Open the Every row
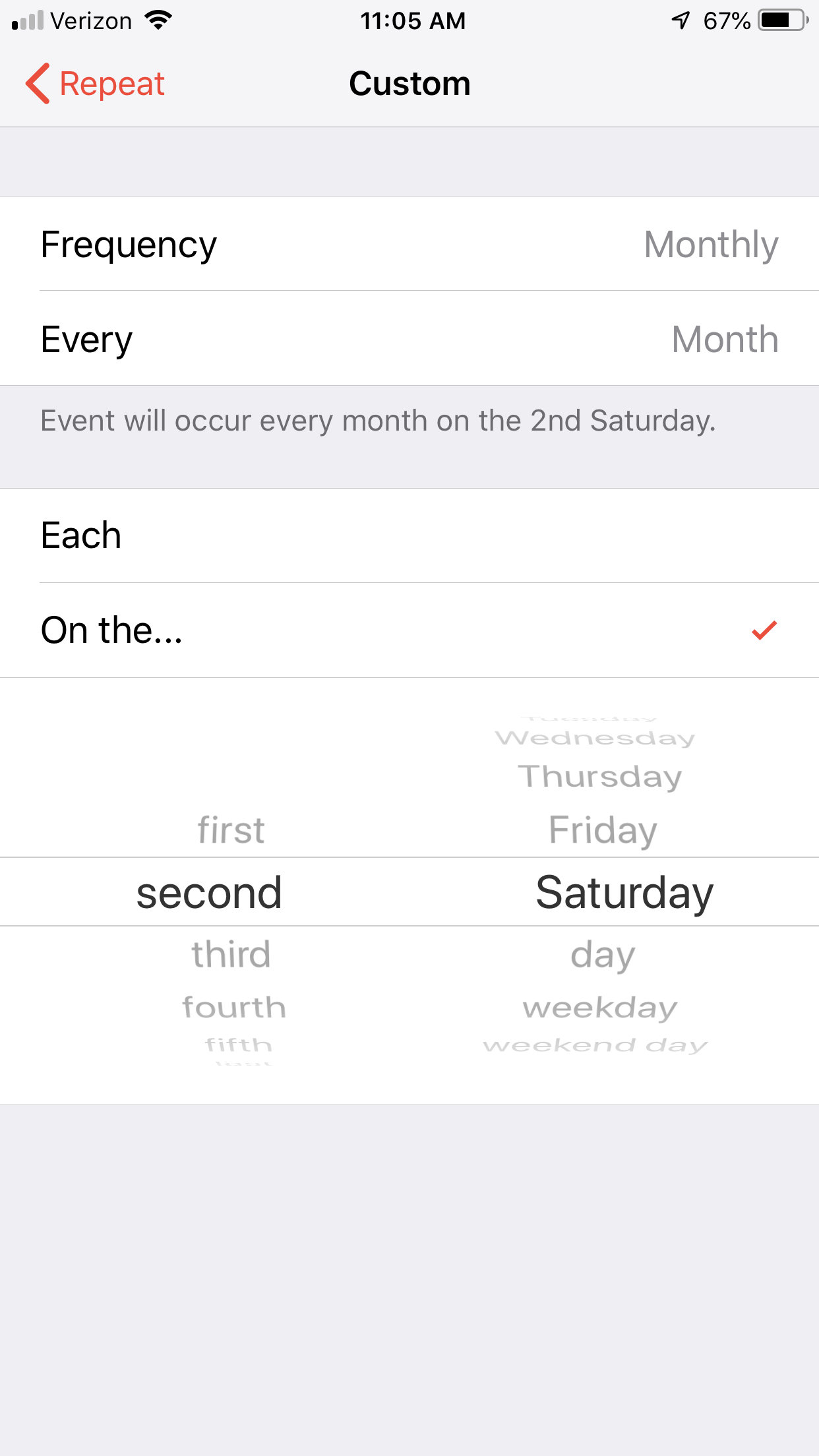Screen dimensions: 819x1456 [409, 339]
